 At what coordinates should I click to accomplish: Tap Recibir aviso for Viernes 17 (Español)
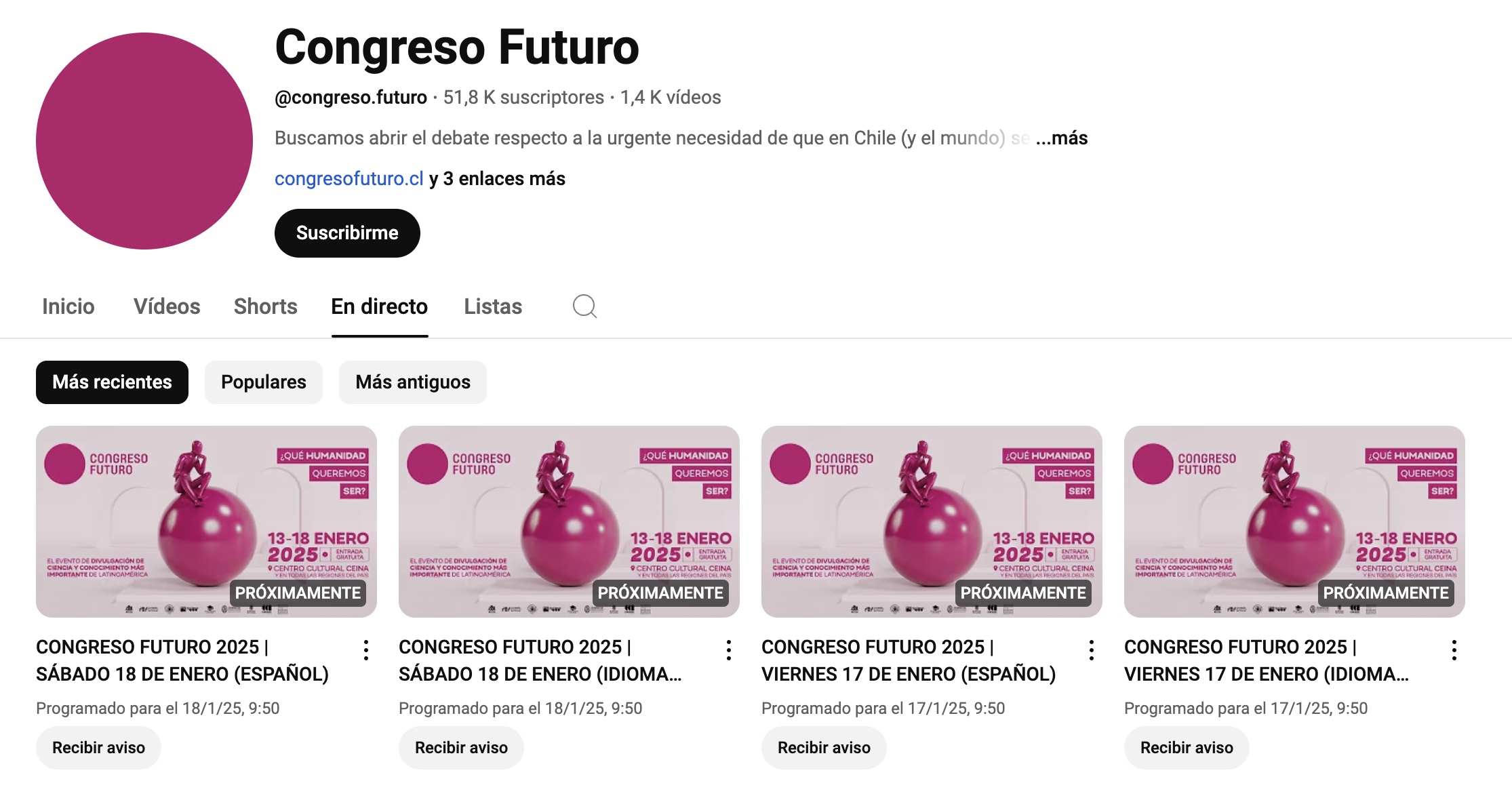(824, 748)
